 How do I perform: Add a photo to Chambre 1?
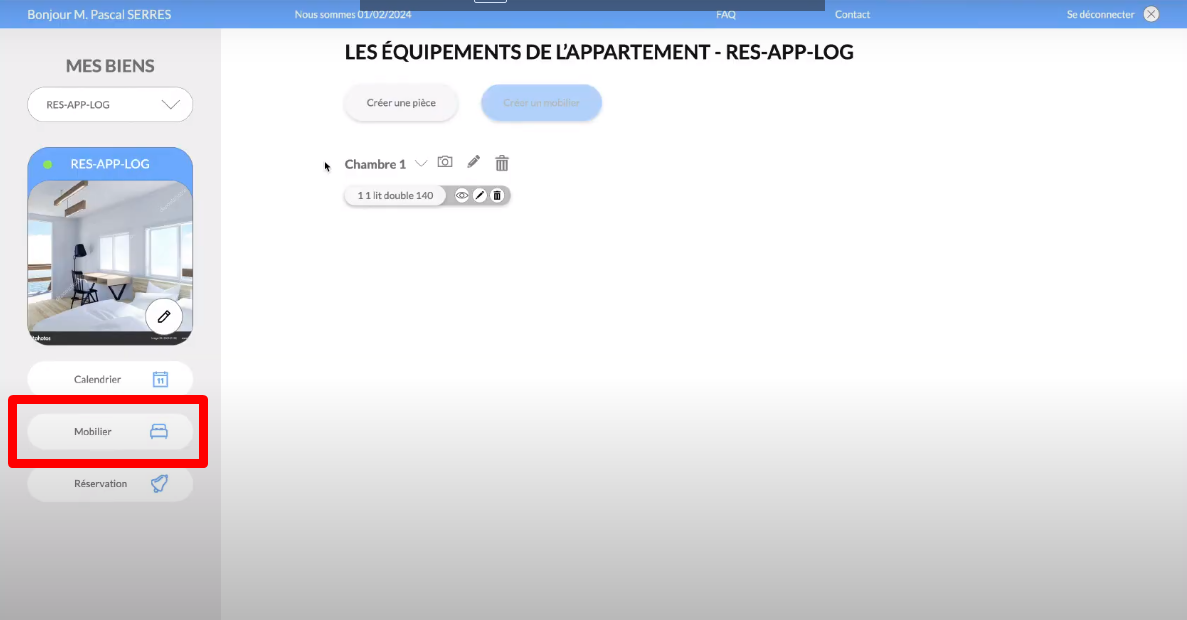pos(445,162)
